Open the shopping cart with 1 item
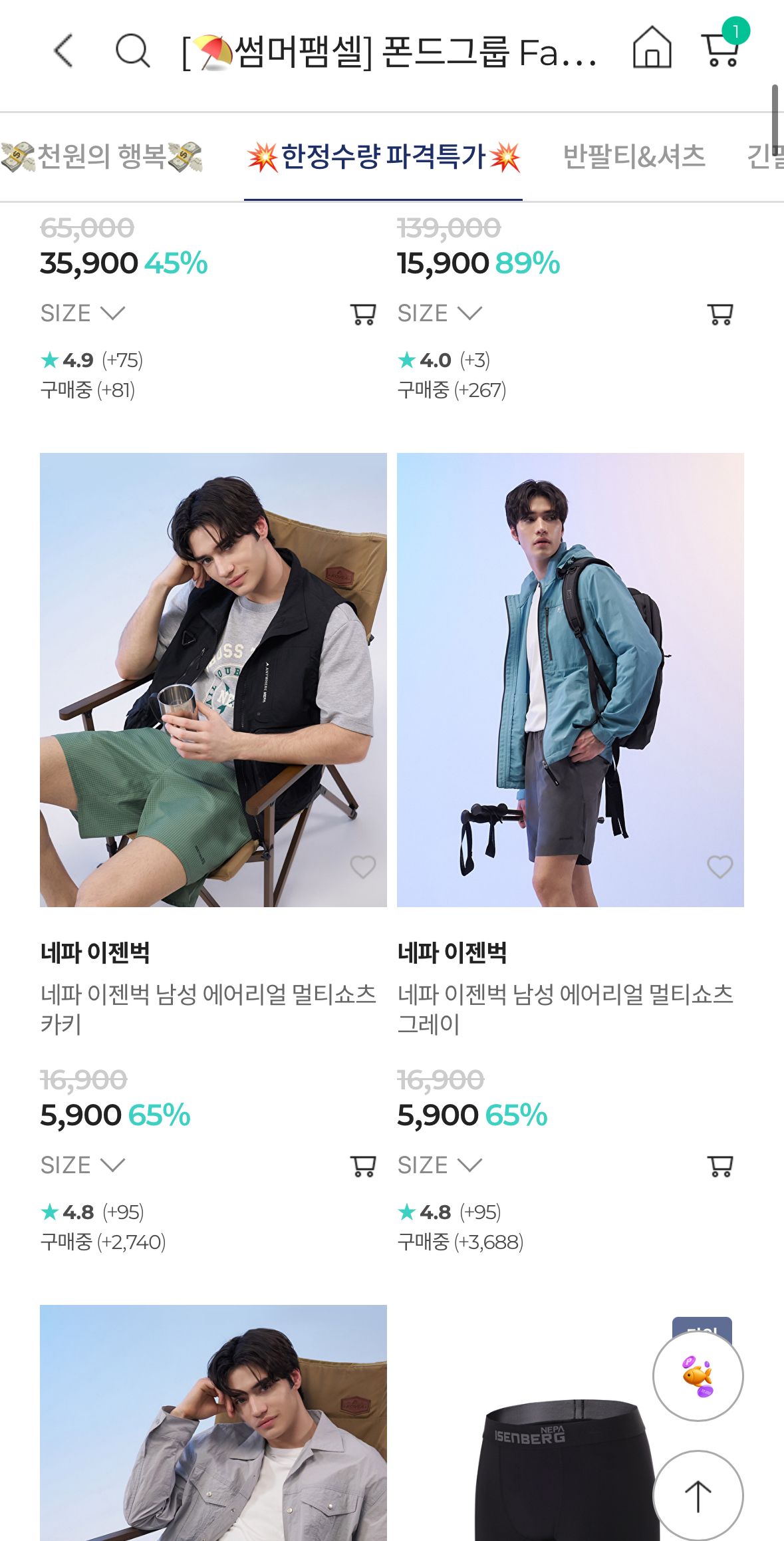The width and height of the screenshot is (784, 1541). [x=721, y=49]
